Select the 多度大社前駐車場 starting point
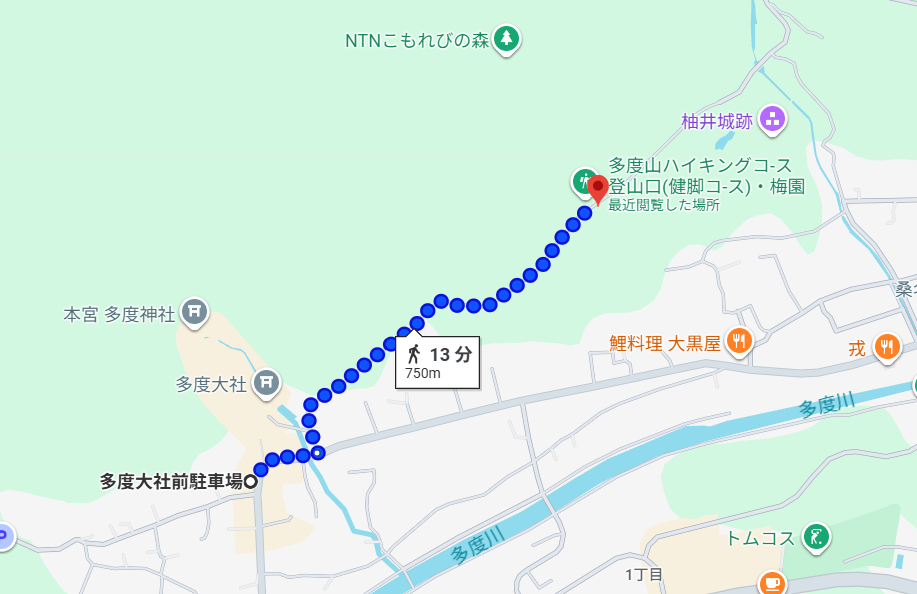 click(251, 481)
